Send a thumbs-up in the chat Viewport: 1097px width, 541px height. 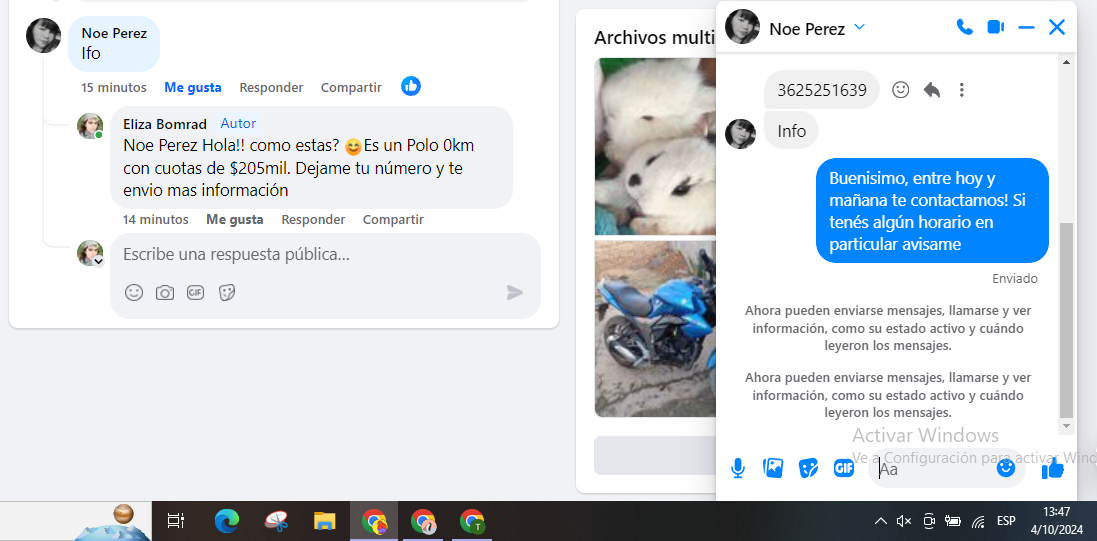coord(1053,469)
